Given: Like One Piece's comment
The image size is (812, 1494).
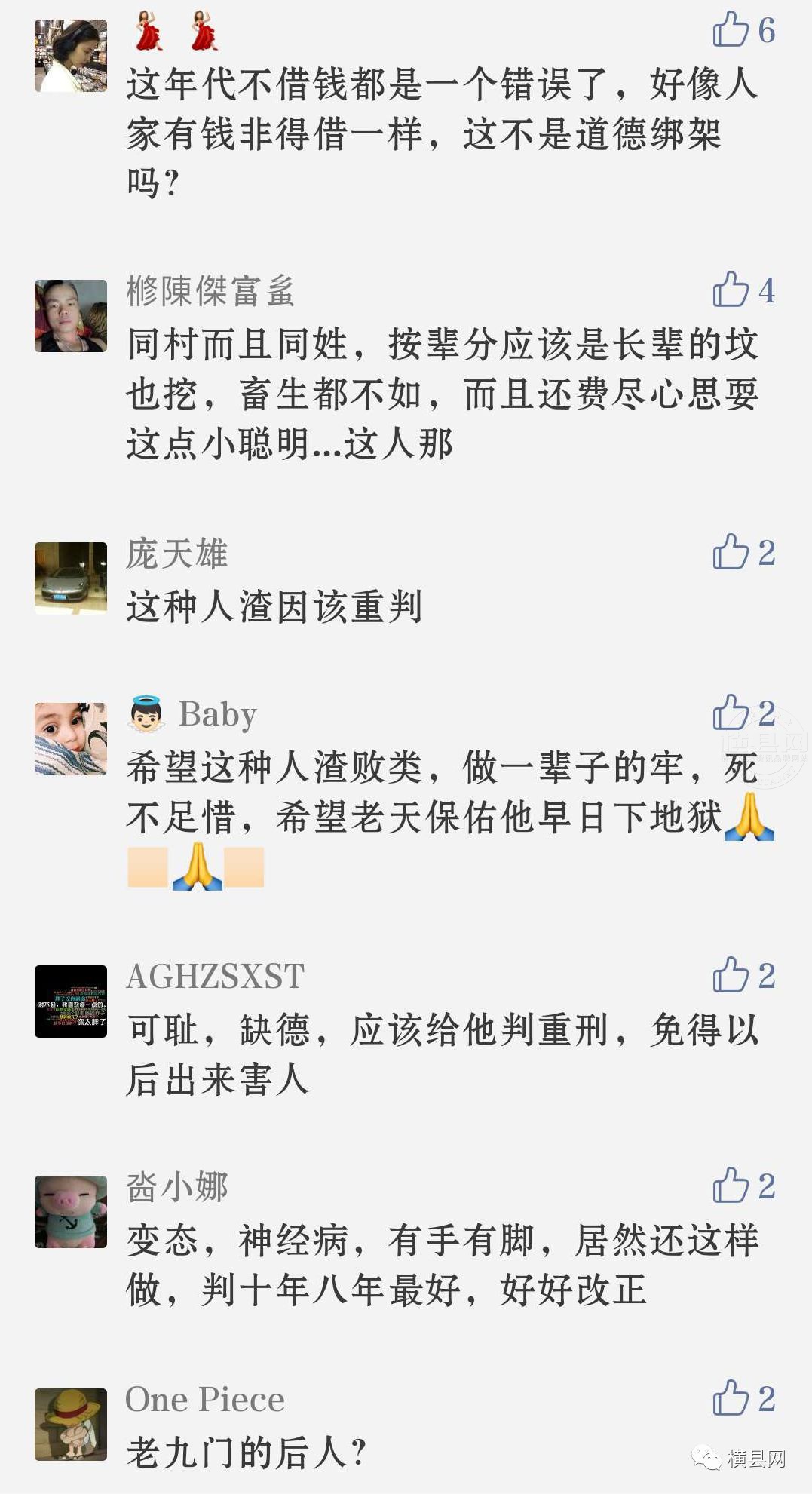Looking at the screenshot, I should coord(730,1398).
